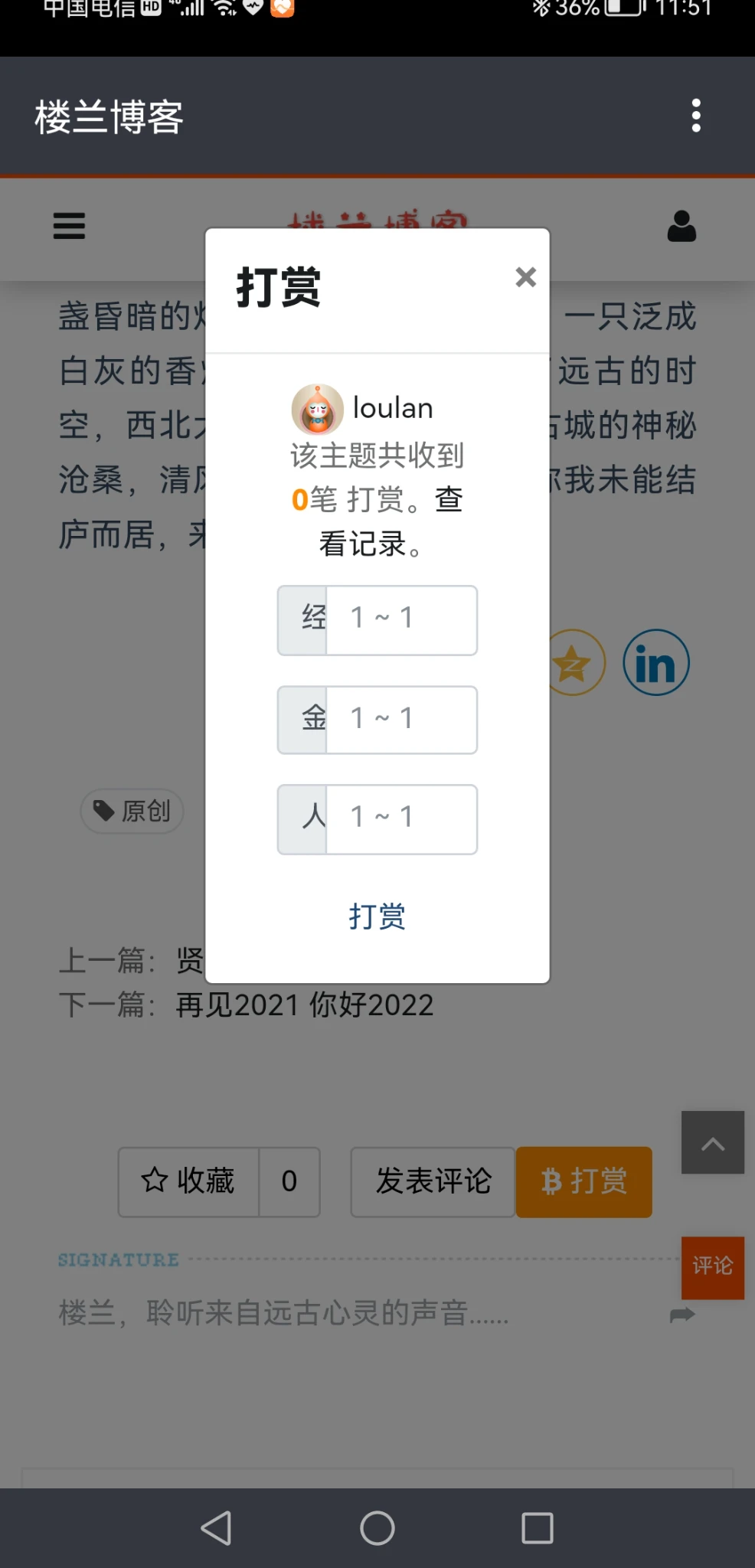This screenshot has width=755, height=1568.
Task: Open the red 评论 side button
Action: [x=712, y=1266]
